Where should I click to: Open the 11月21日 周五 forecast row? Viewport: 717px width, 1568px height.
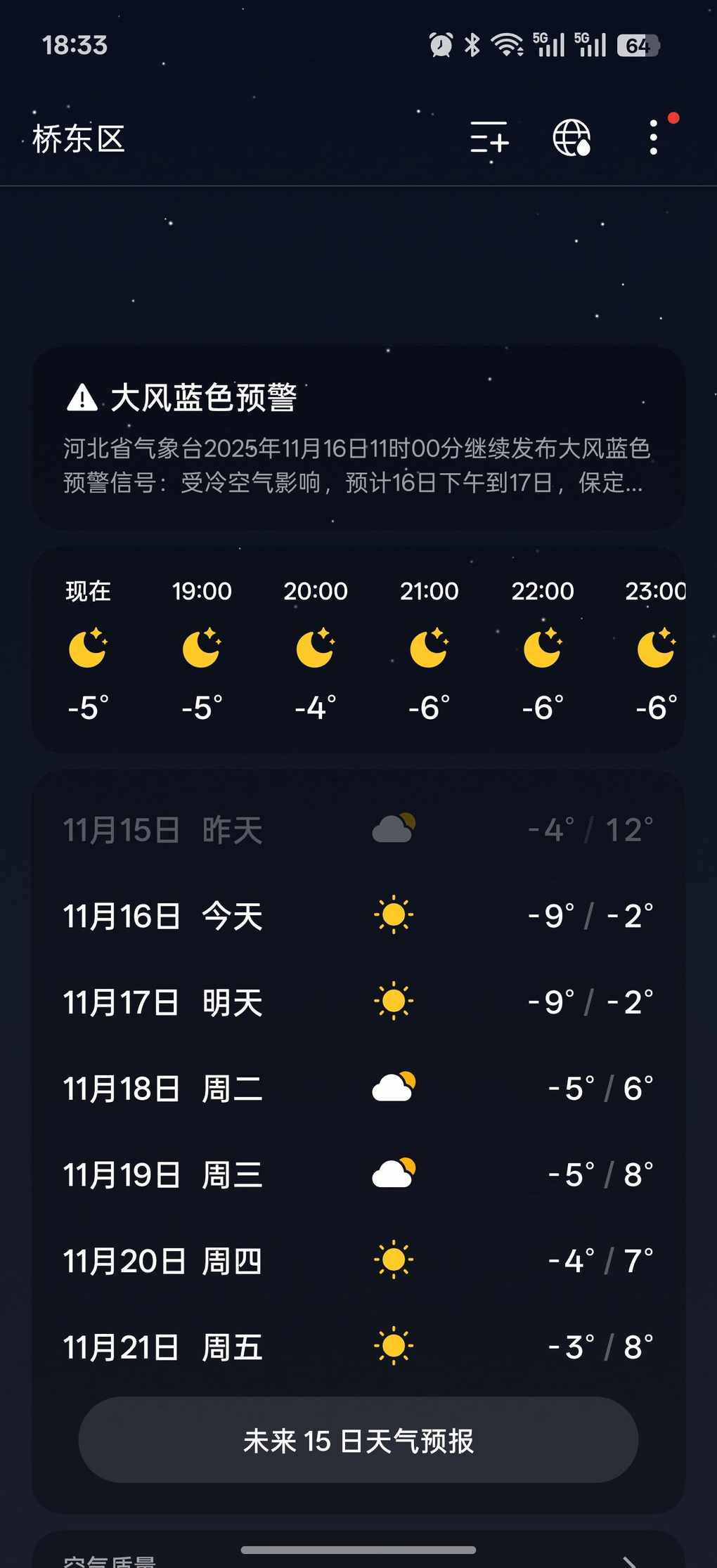pos(358,1347)
